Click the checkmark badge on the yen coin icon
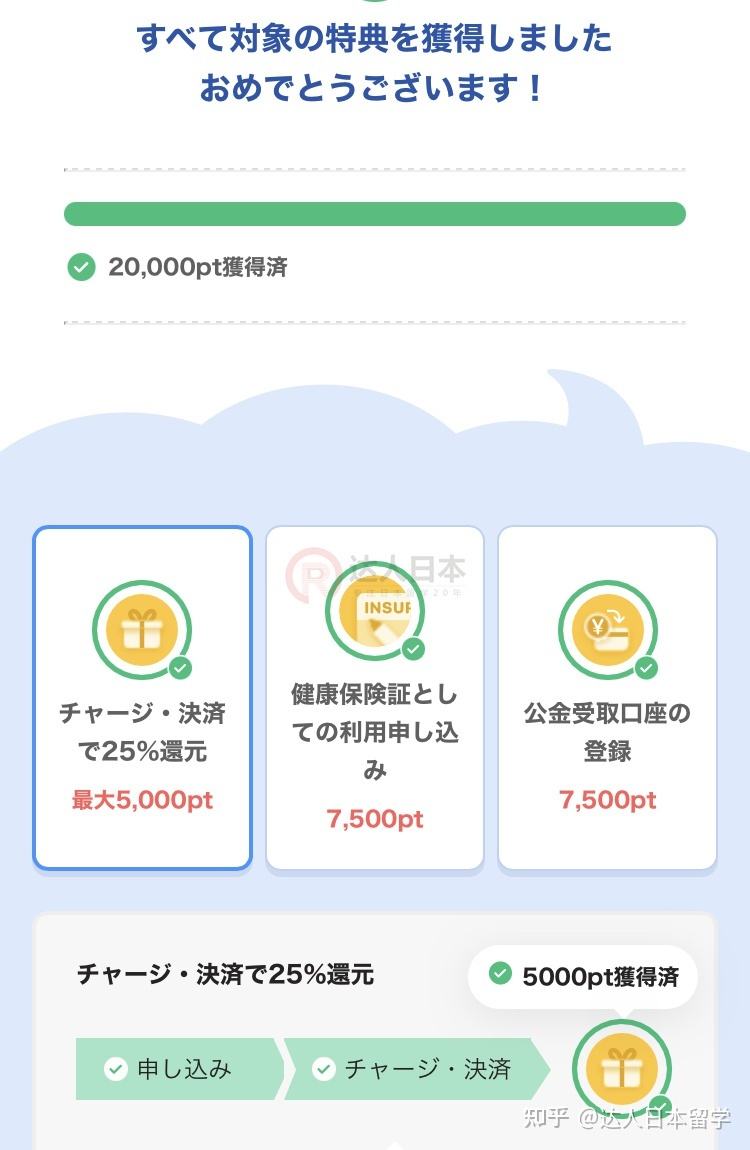 (646, 665)
